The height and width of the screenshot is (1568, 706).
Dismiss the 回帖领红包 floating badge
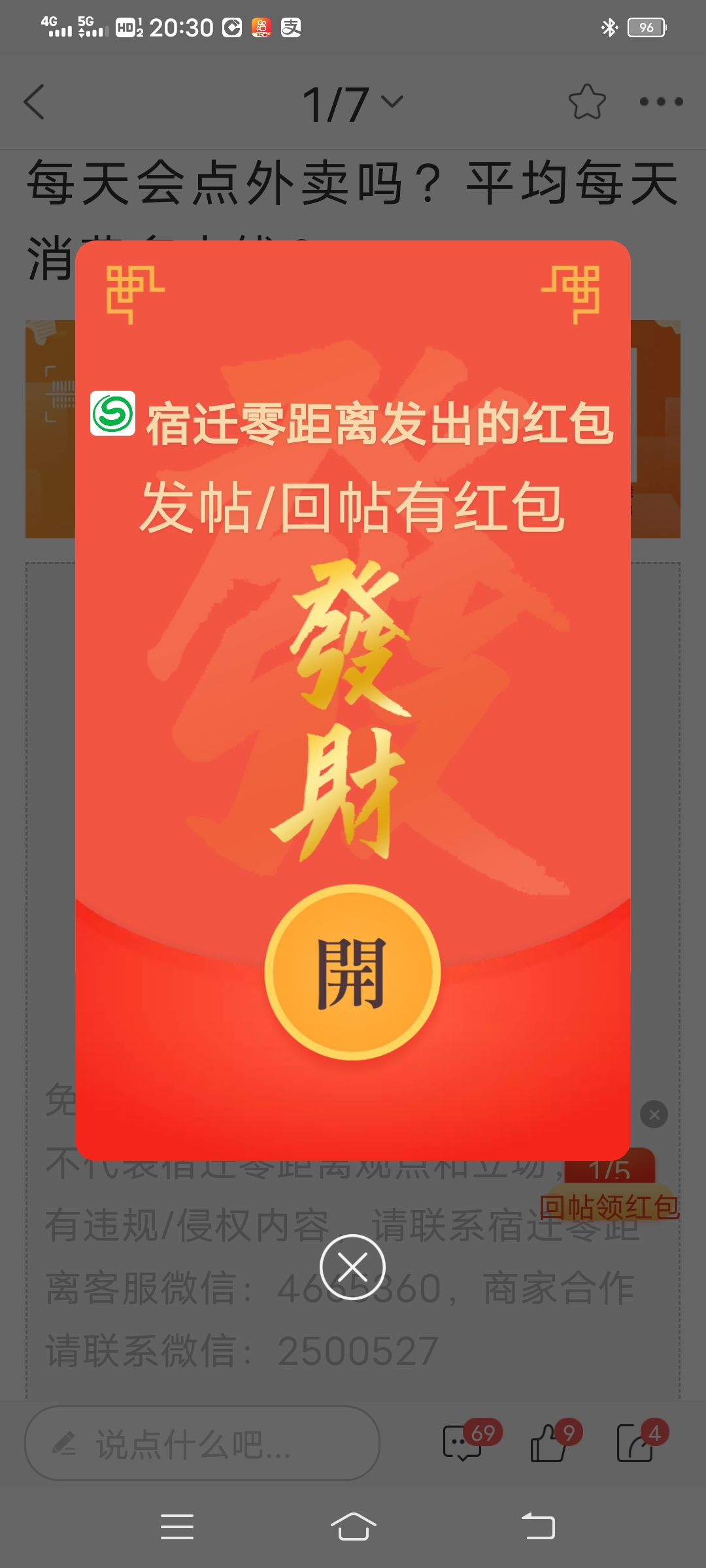[x=654, y=1115]
